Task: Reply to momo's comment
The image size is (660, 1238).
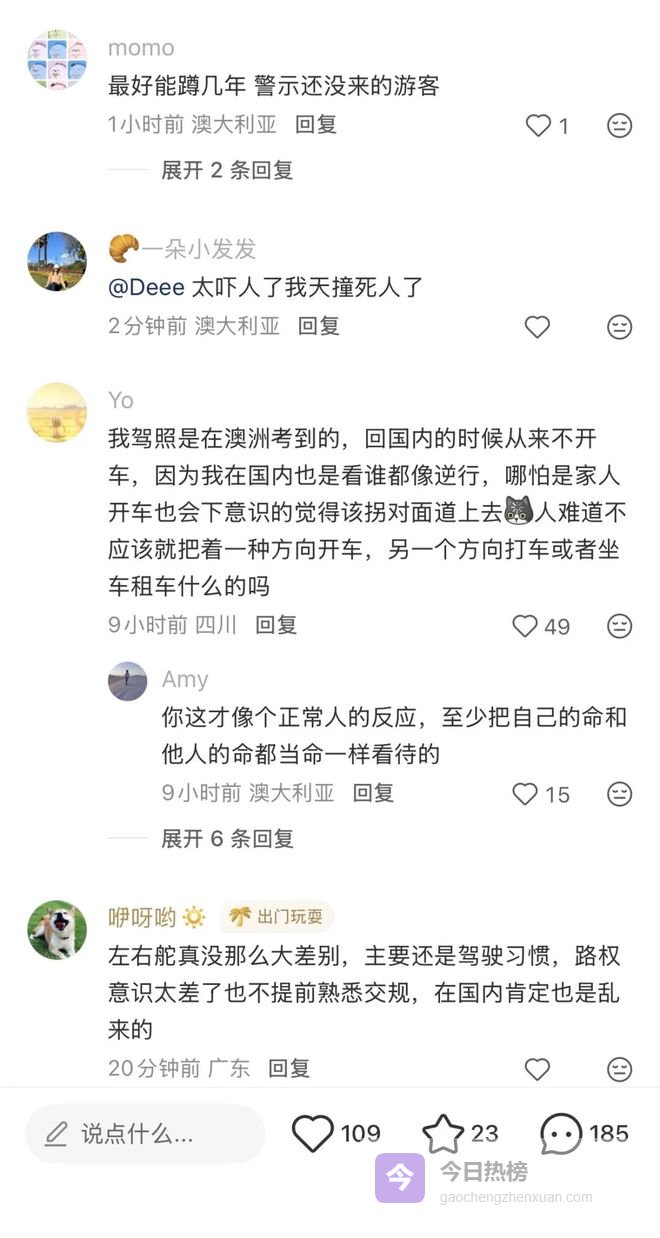Action: click(316, 125)
